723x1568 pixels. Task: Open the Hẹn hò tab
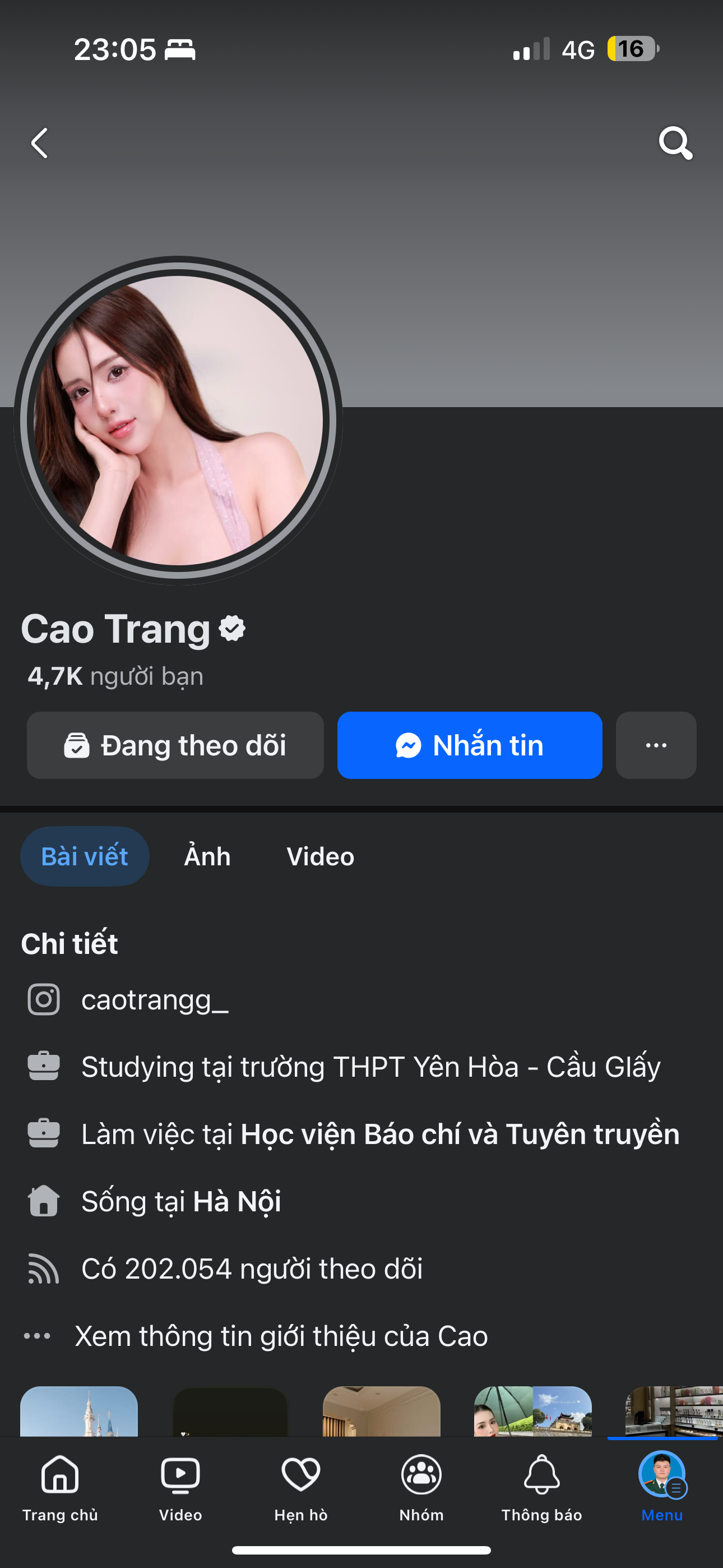[300, 1486]
